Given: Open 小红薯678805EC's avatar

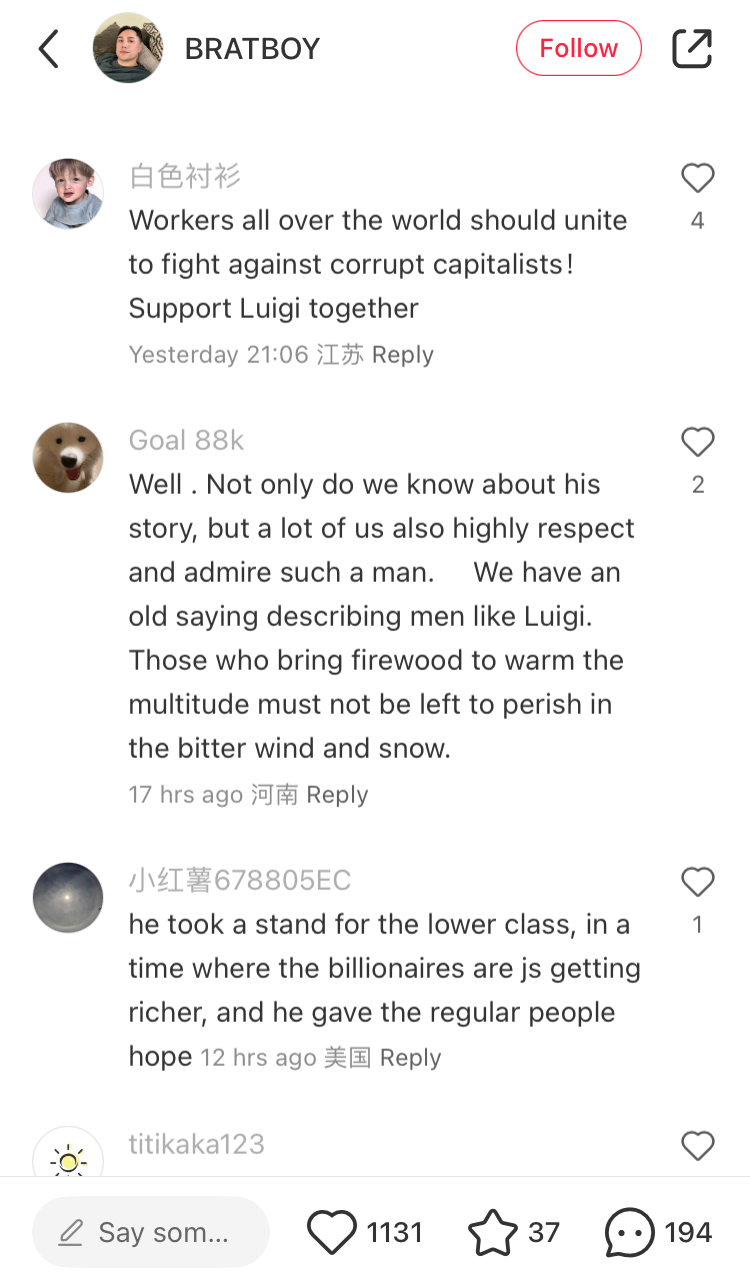Looking at the screenshot, I should [68, 897].
